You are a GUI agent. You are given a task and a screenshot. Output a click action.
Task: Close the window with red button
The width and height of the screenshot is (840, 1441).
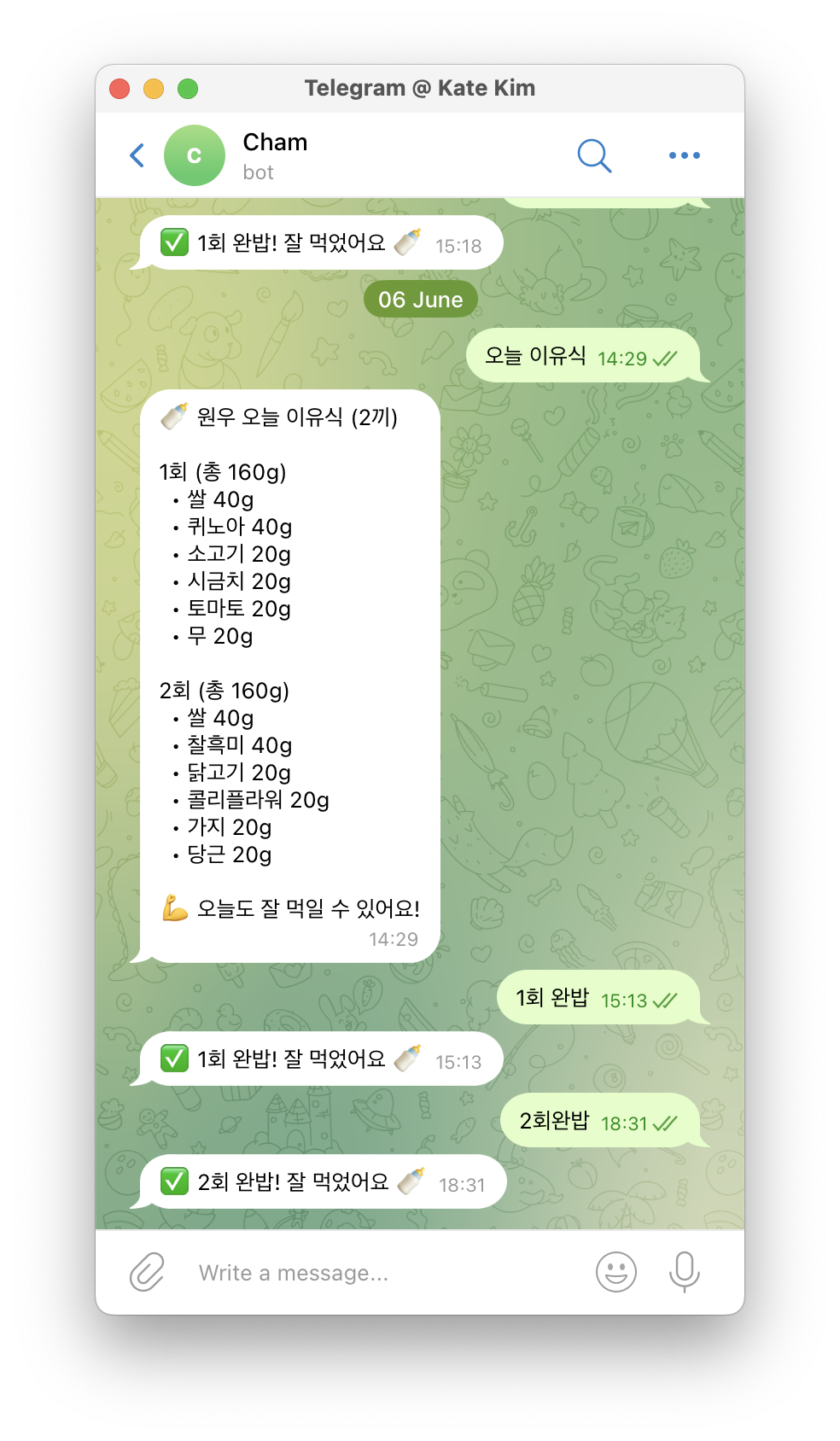tap(120, 89)
